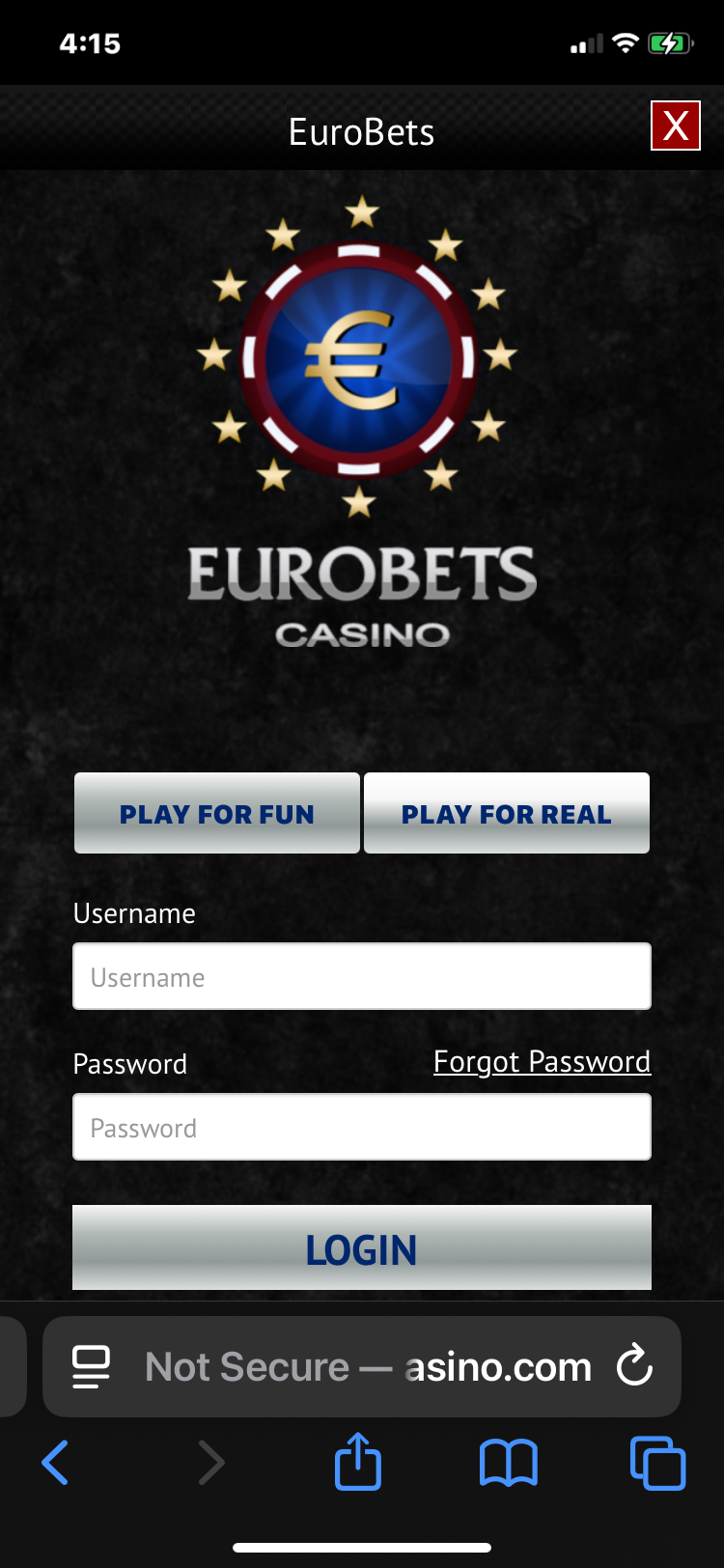724x1568 pixels.
Task: Focus the Username field
Action: 362,976
